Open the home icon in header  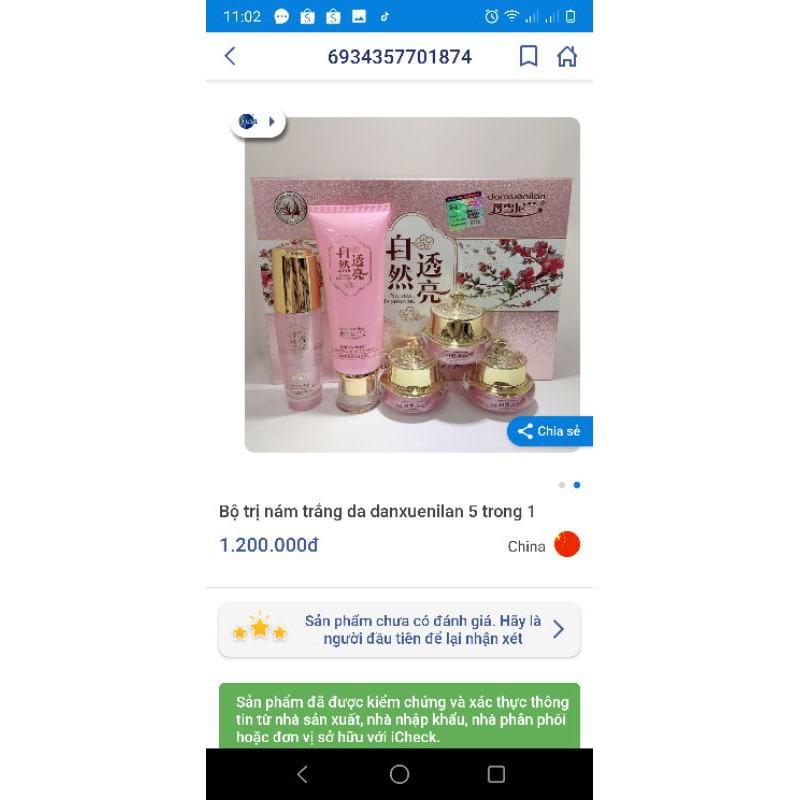[x=567, y=56]
